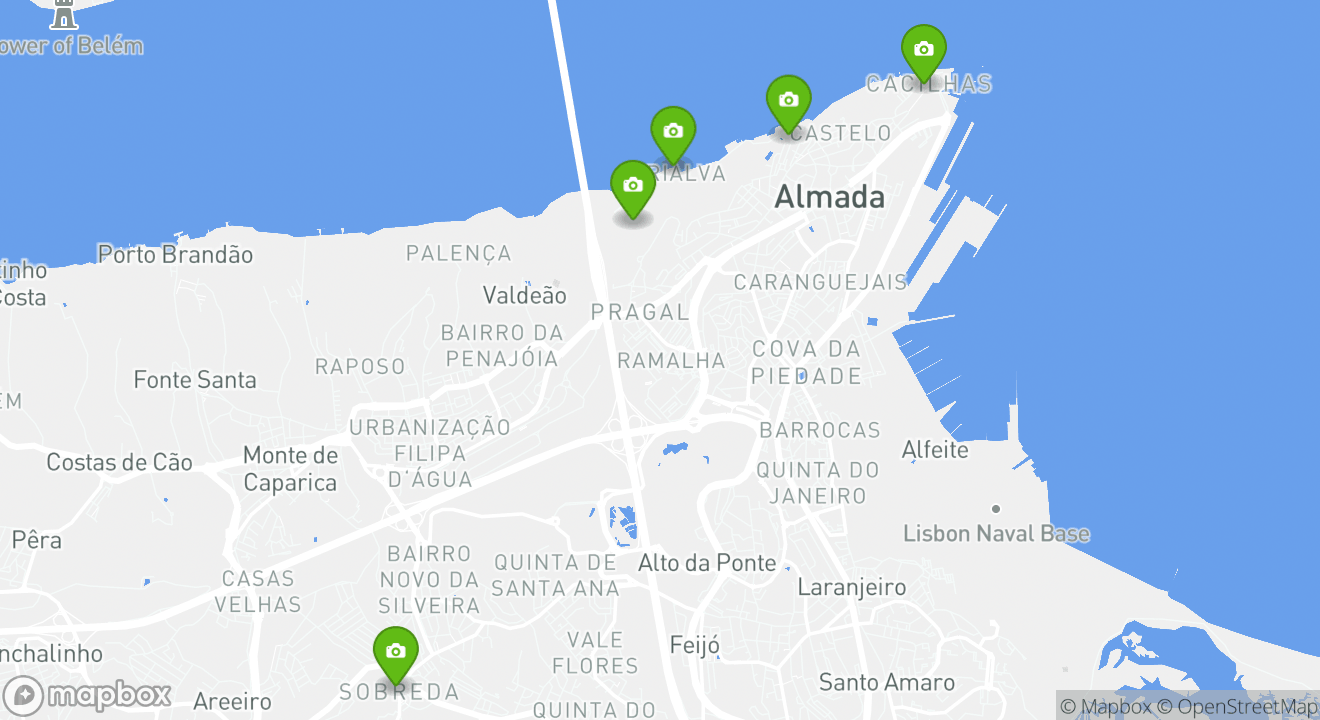Open the camera pin beside the bridge
The image size is (1320, 720).
[x=632, y=186]
